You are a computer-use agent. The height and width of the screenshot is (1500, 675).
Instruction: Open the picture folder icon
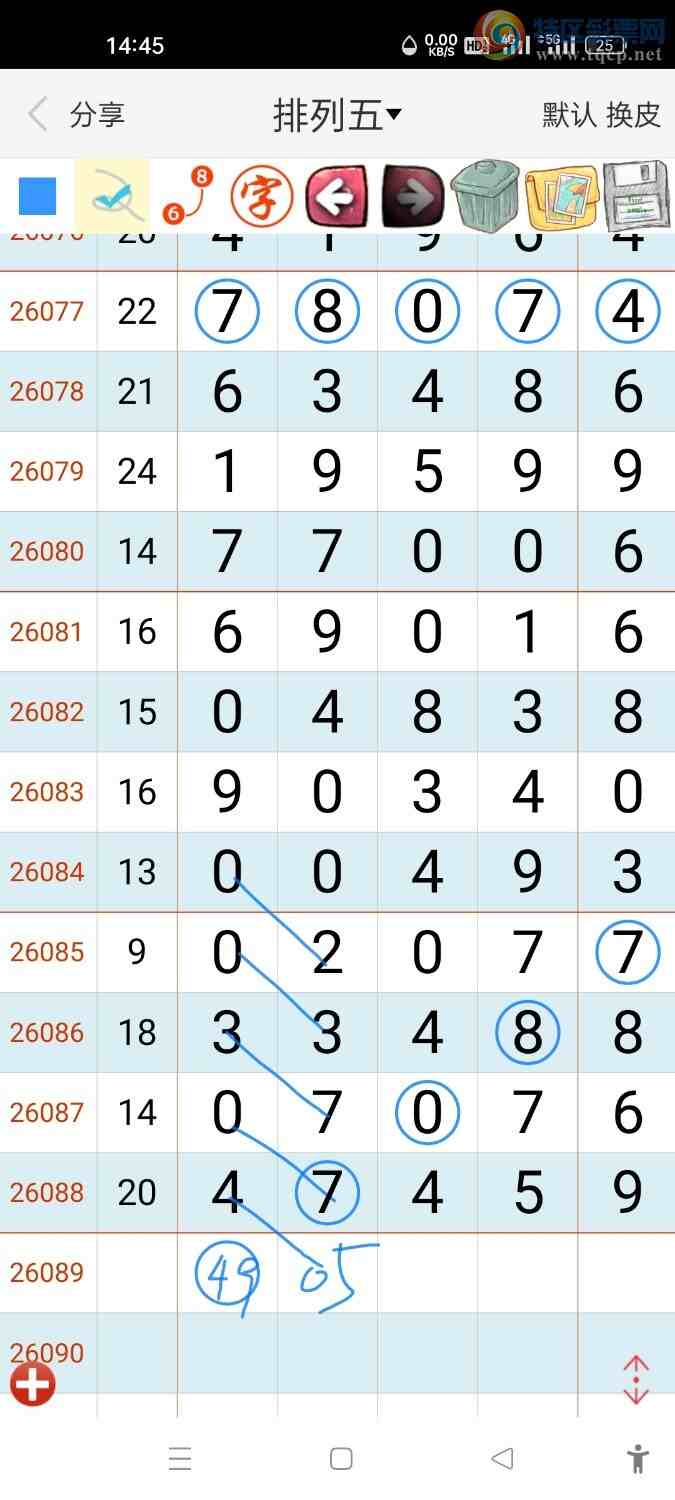click(561, 195)
